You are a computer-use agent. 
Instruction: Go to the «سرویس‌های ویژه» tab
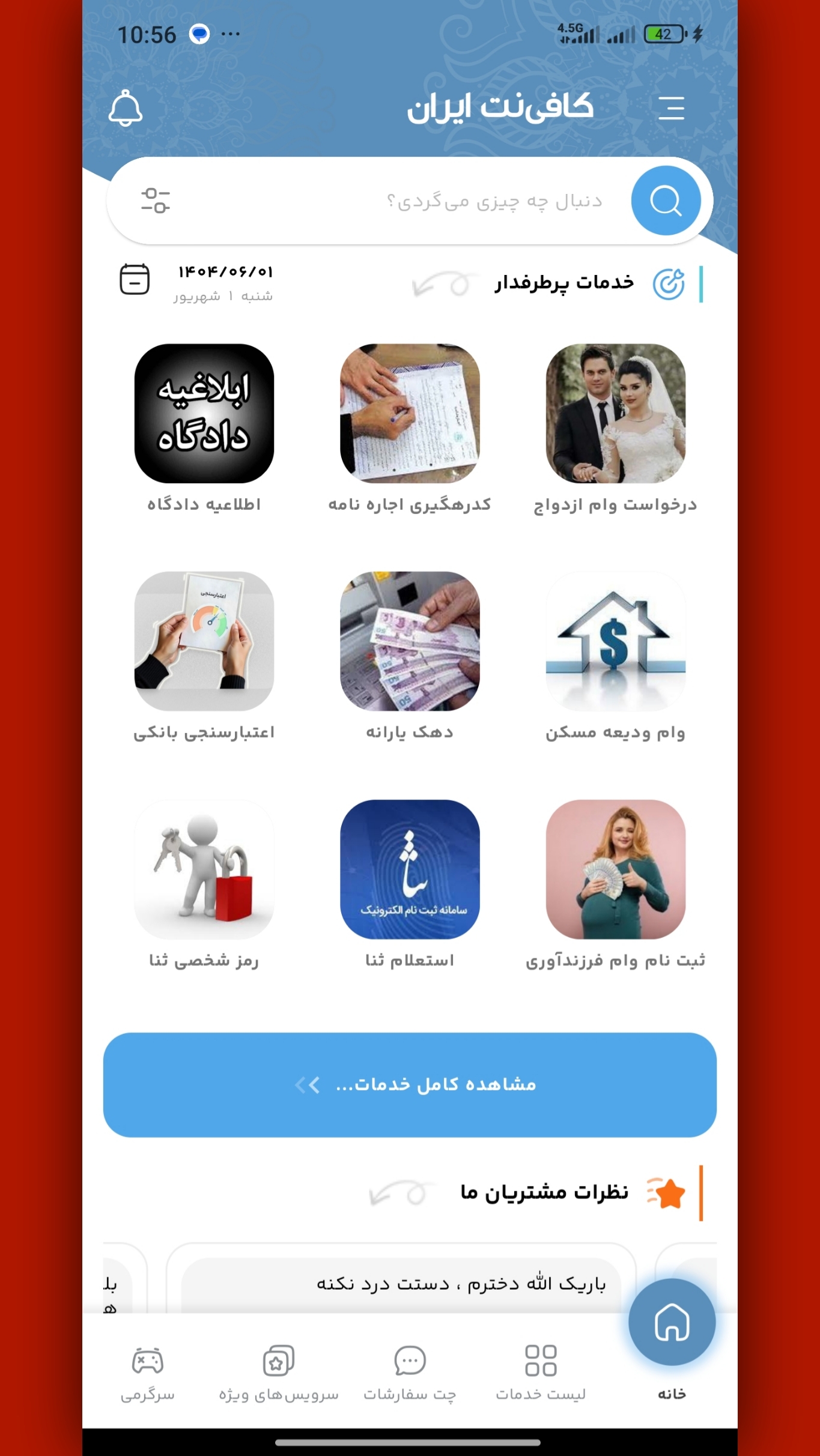(279, 1371)
